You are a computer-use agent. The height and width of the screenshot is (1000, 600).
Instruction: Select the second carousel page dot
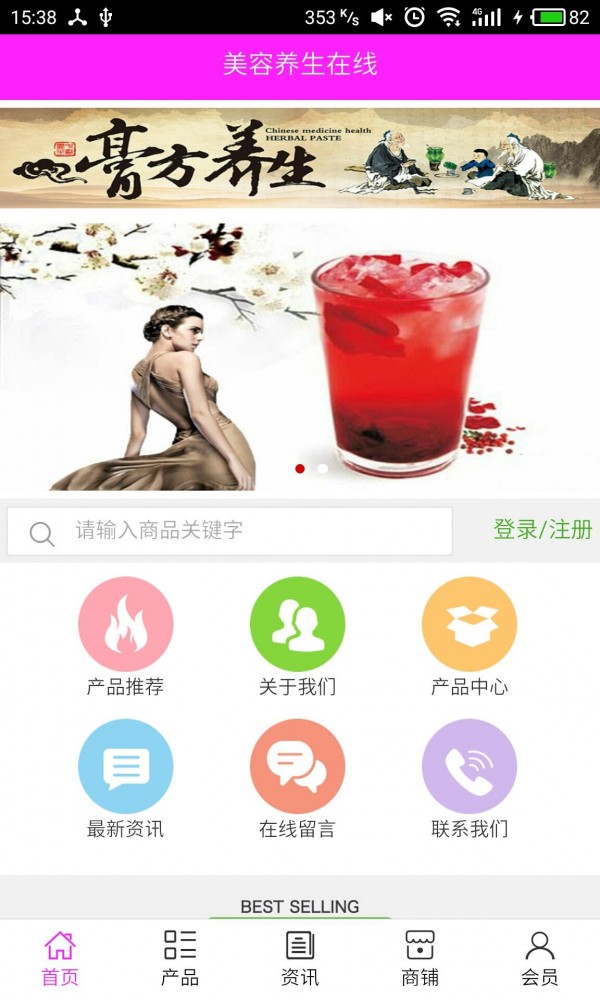[323, 468]
